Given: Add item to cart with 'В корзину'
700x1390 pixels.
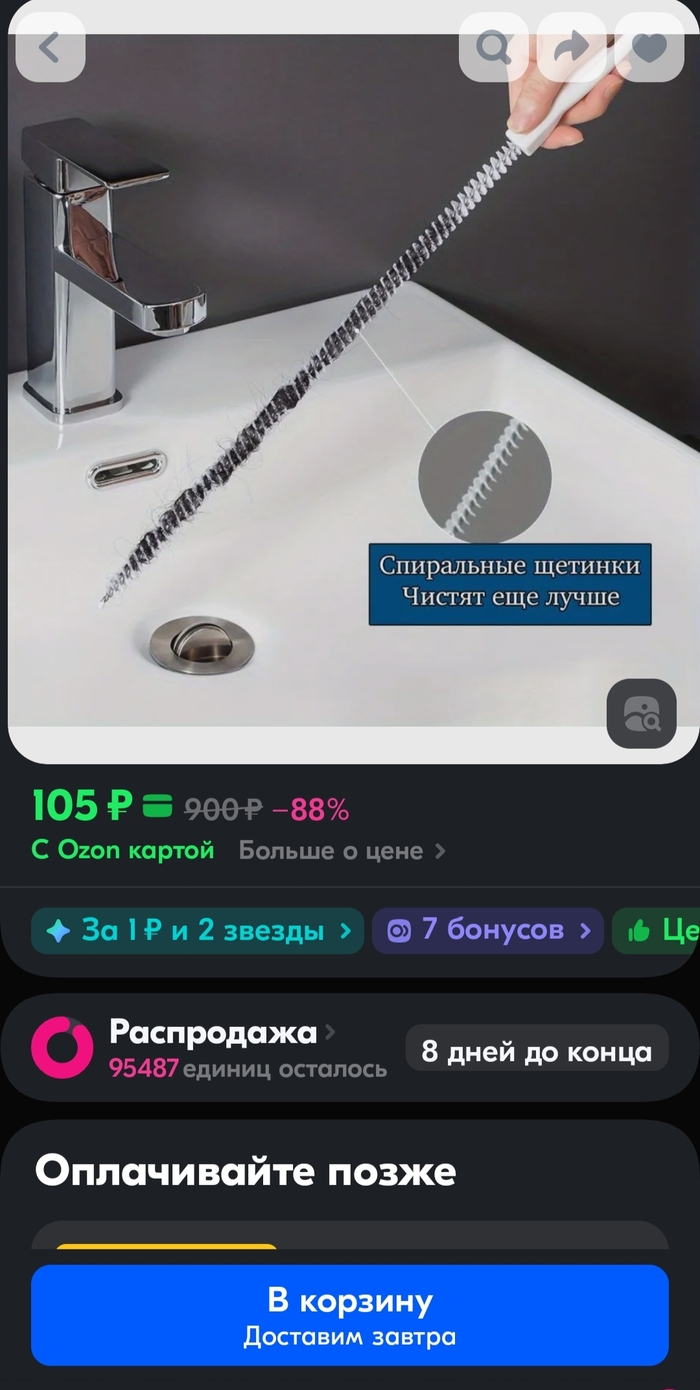Looking at the screenshot, I should pyautogui.click(x=349, y=1314).
